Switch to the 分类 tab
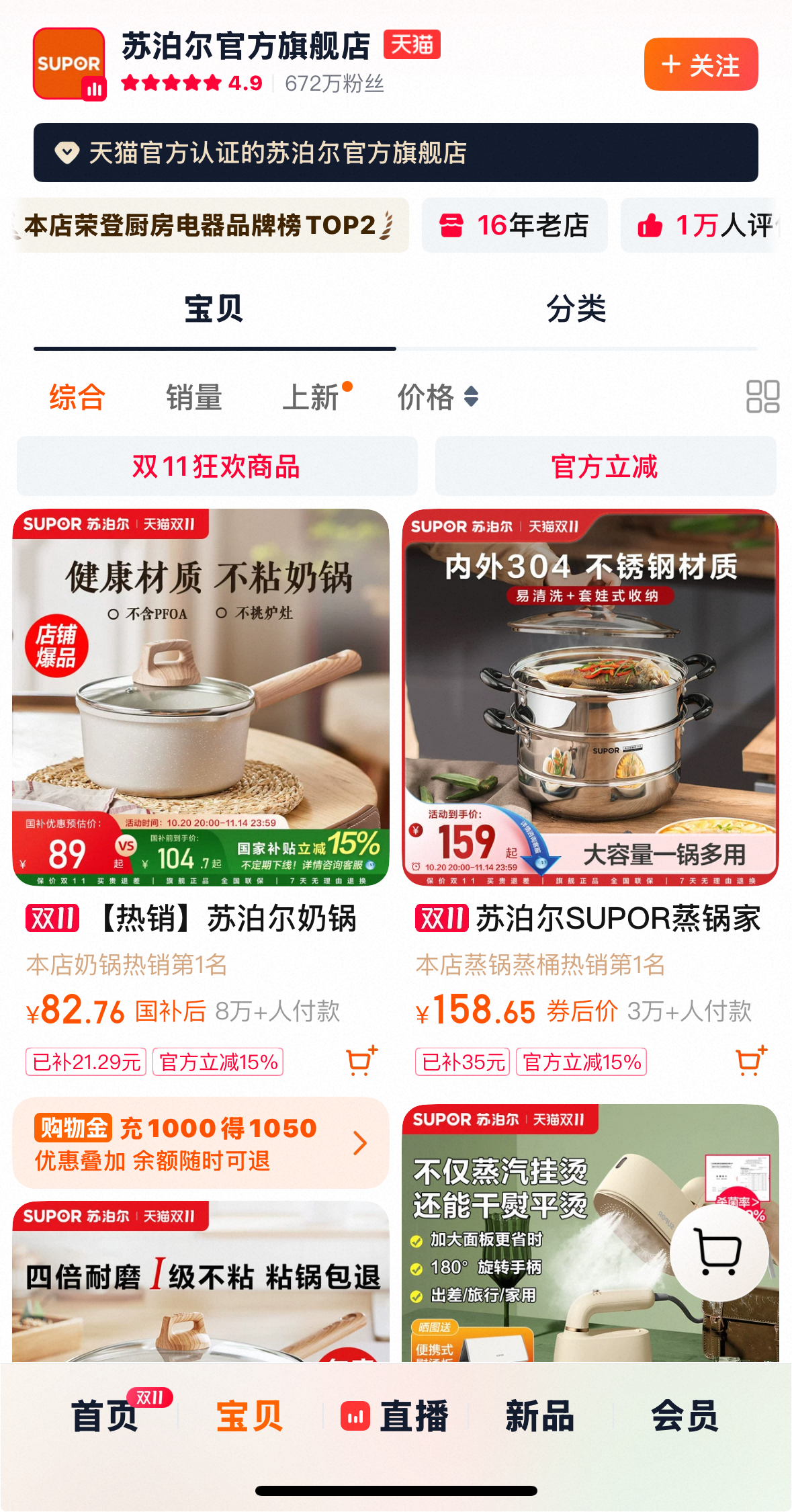Viewport: 792px width, 1512px height. pyautogui.click(x=576, y=310)
